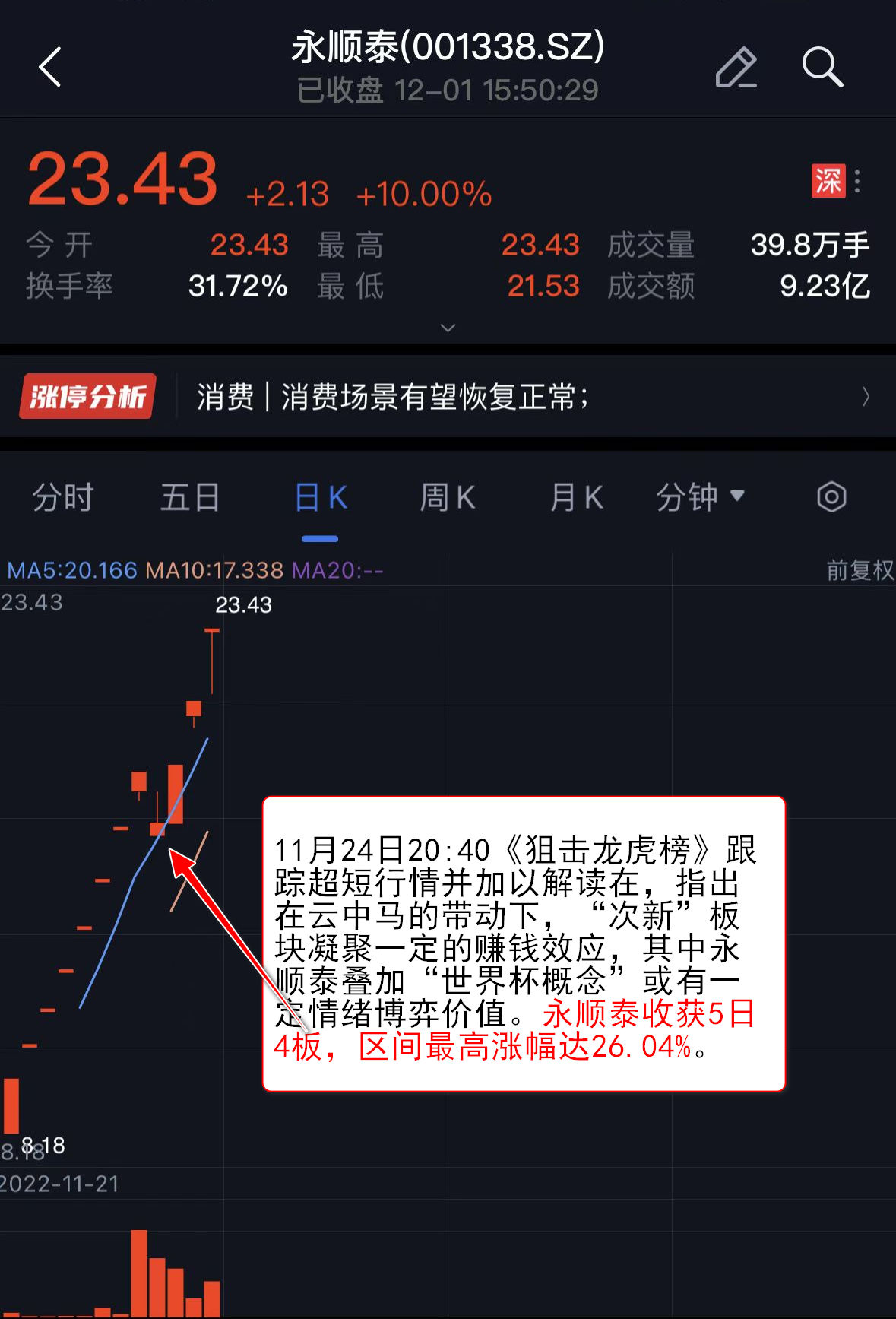
Task: Switch to the 分时 chart tab
Action: click(63, 498)
